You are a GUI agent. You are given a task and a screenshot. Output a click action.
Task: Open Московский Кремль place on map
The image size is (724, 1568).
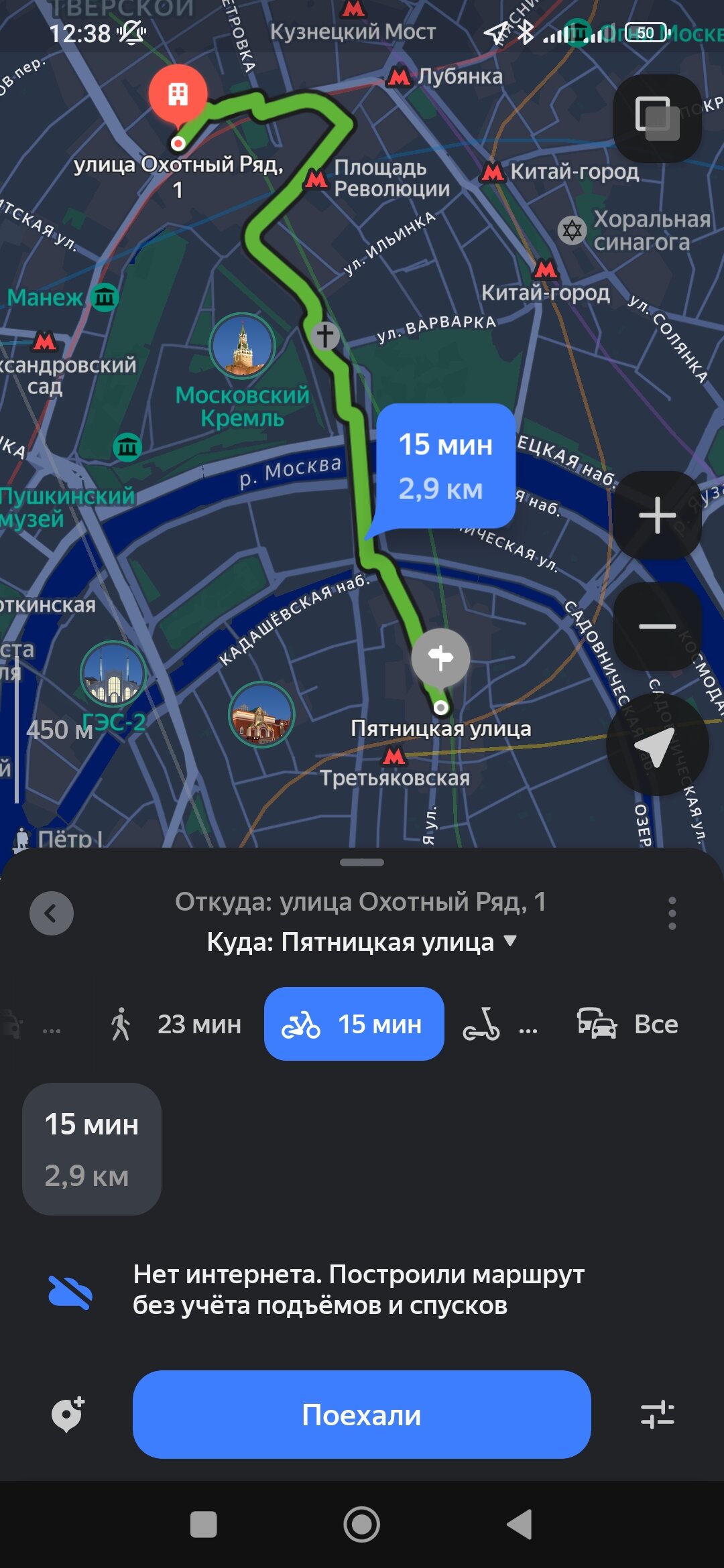click(242, 346)
